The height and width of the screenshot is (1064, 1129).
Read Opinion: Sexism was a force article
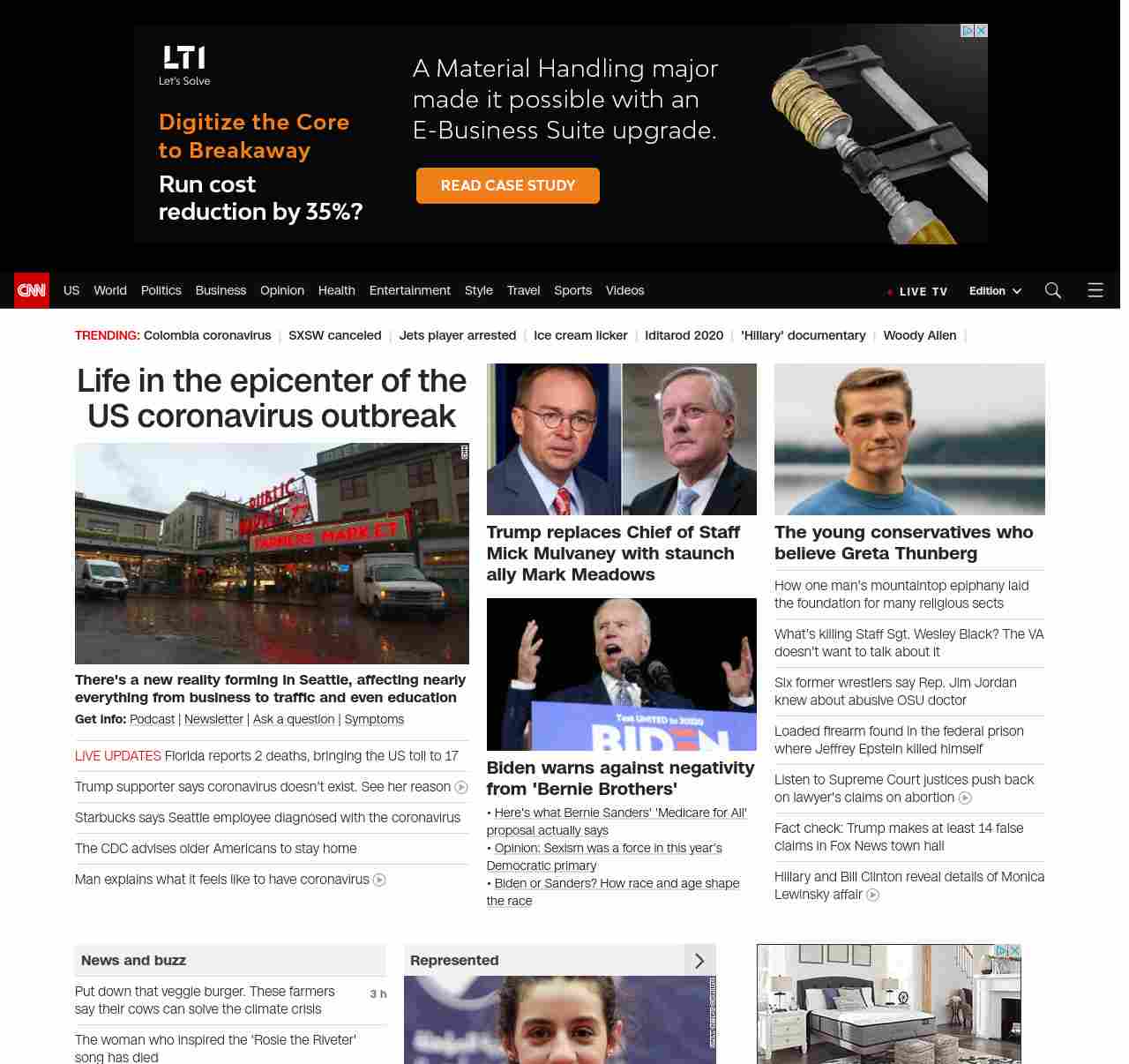click(x=608, y=848)
